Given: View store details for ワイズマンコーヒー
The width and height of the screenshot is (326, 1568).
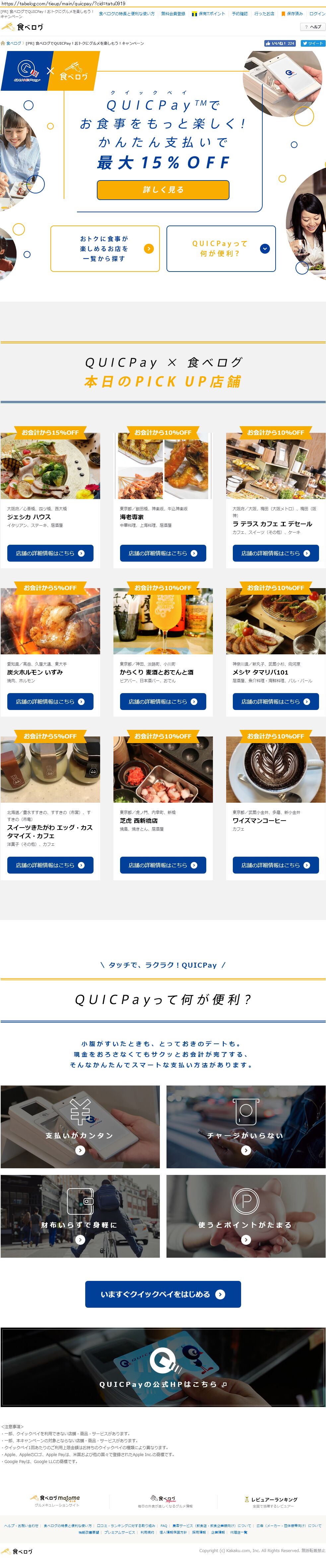Looking at the screenshot, I should tap(275, 864).
